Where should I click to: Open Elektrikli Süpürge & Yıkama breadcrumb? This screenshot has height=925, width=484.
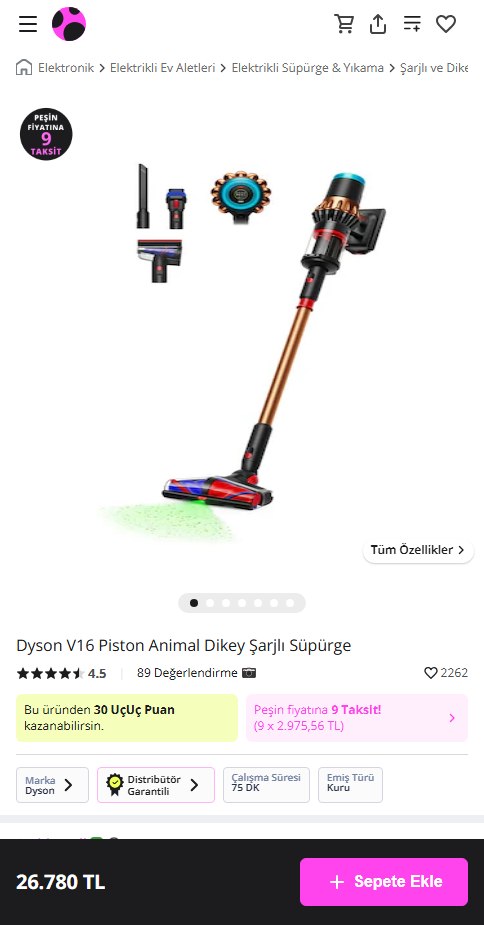pos(308,68)
